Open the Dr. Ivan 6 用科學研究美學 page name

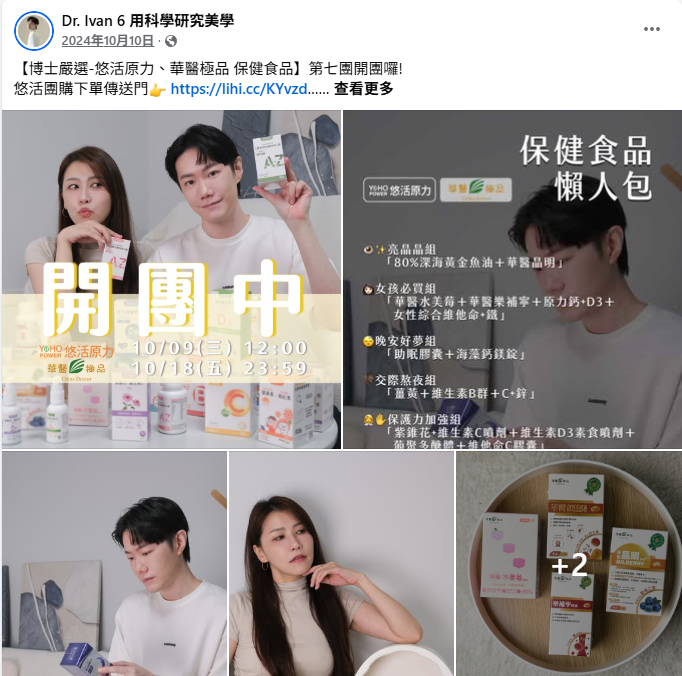tap(147, 21)
